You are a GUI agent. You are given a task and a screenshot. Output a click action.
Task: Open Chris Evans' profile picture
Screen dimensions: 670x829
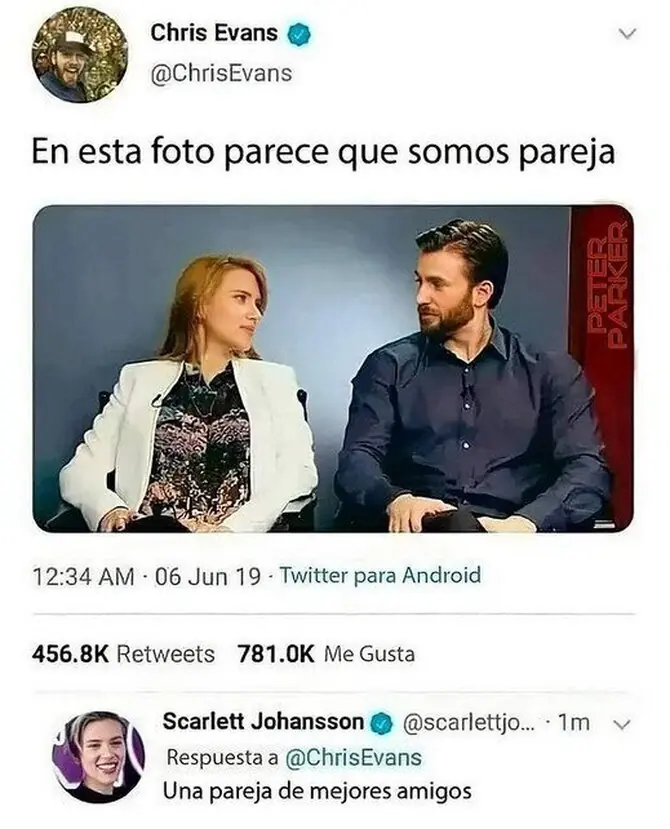pos(80,55)
